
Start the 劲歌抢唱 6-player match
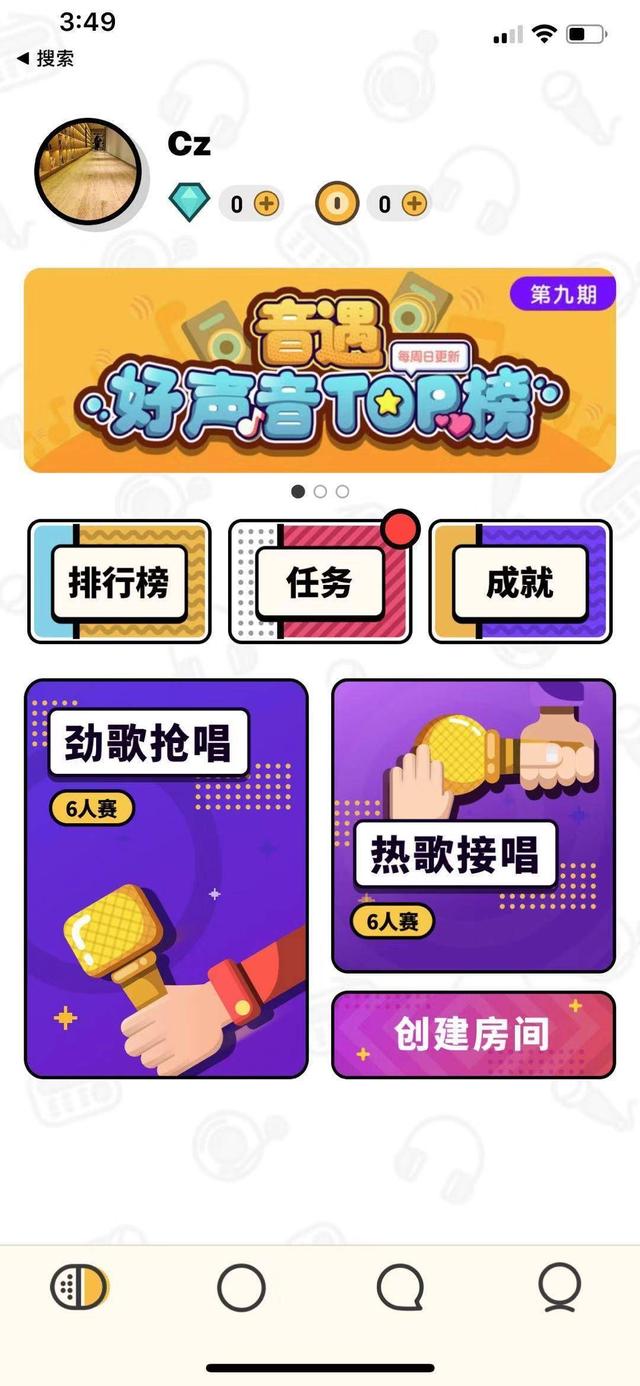pyautogui.click(x=166, y=878)
